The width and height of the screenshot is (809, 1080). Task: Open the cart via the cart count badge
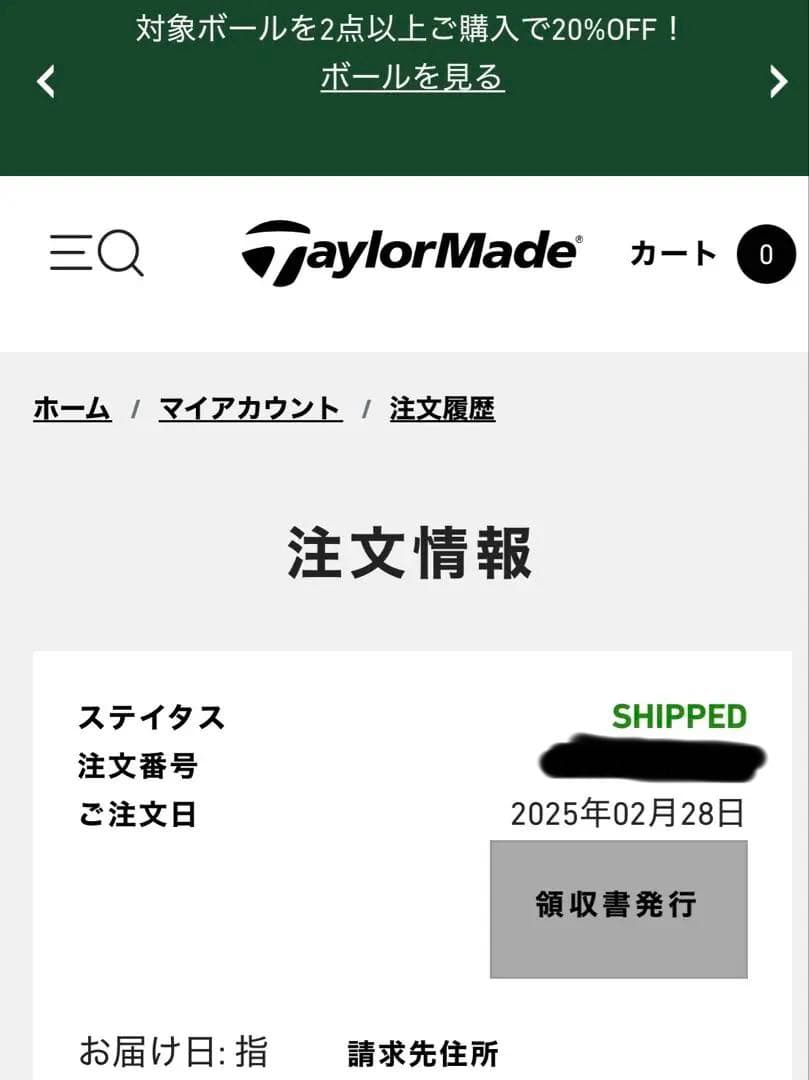pyautogui.click(x=764, y=254)
